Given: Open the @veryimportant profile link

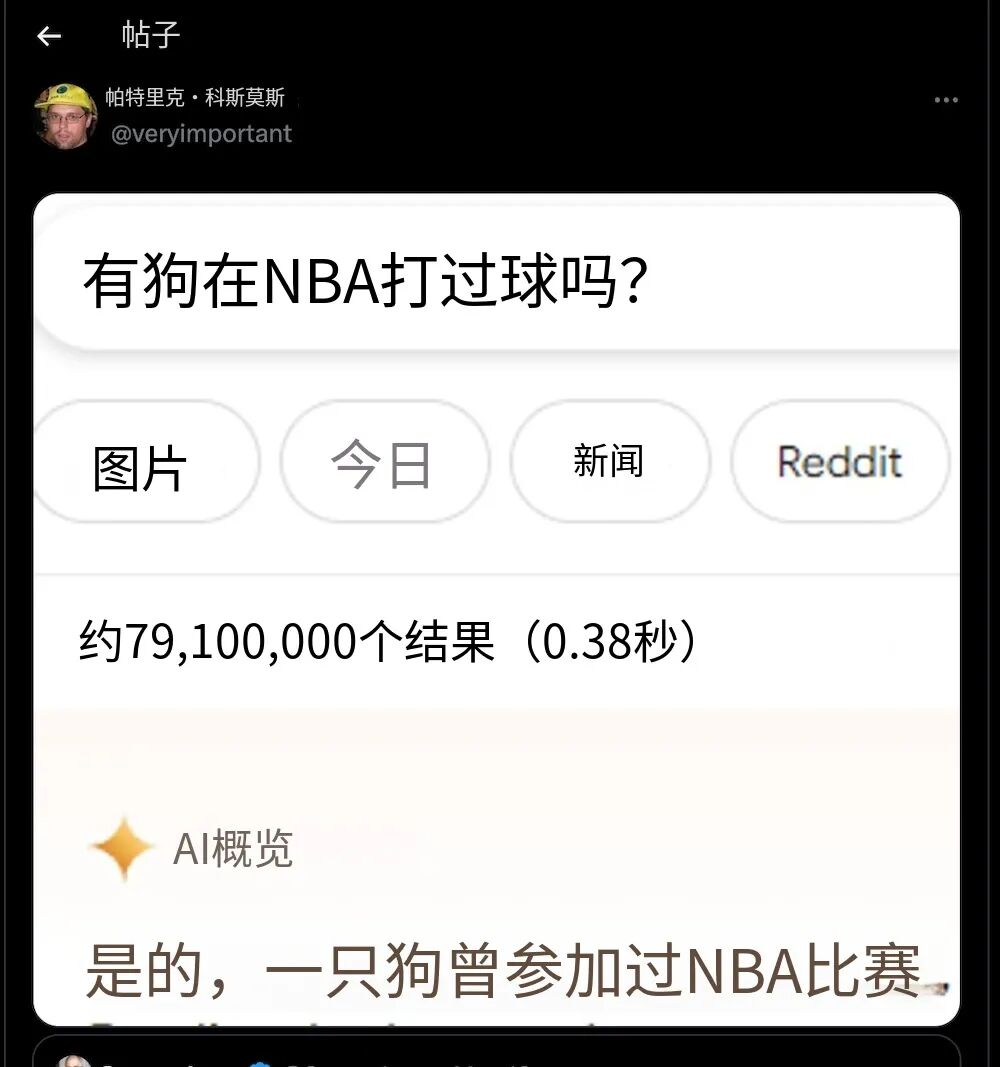Looking at the screenshot, I should pyautogui.click(x=201, y=134).
